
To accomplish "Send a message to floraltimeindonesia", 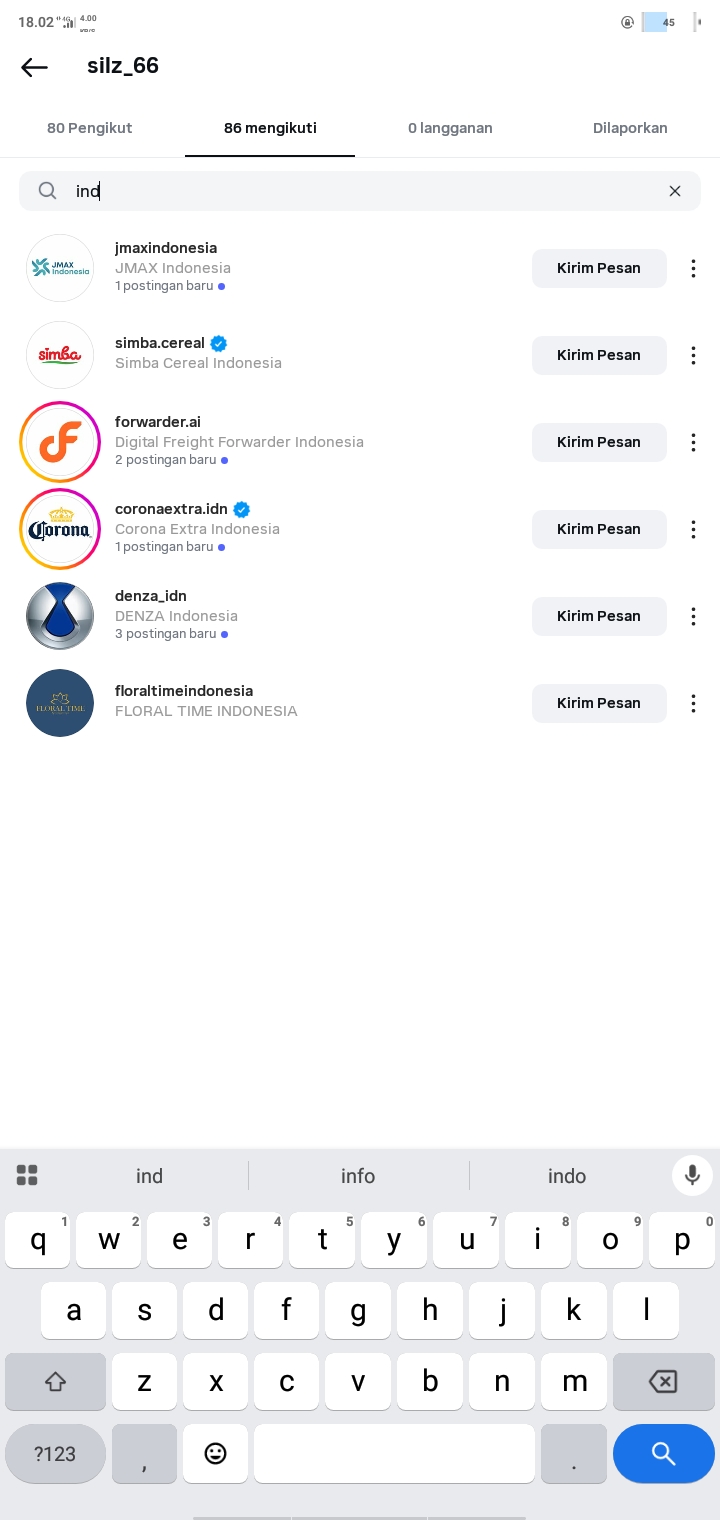I will [x=599, y=703].
